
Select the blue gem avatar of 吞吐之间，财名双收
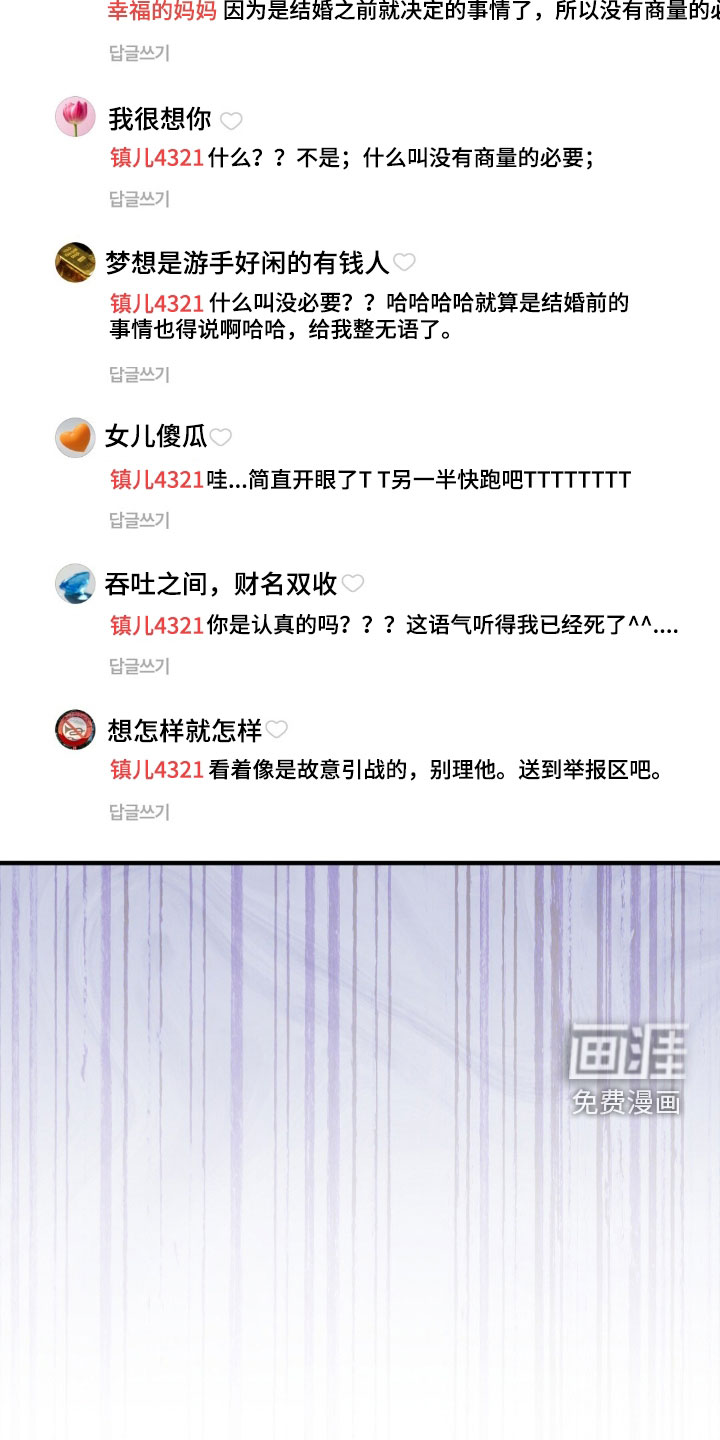pos(74,582)
